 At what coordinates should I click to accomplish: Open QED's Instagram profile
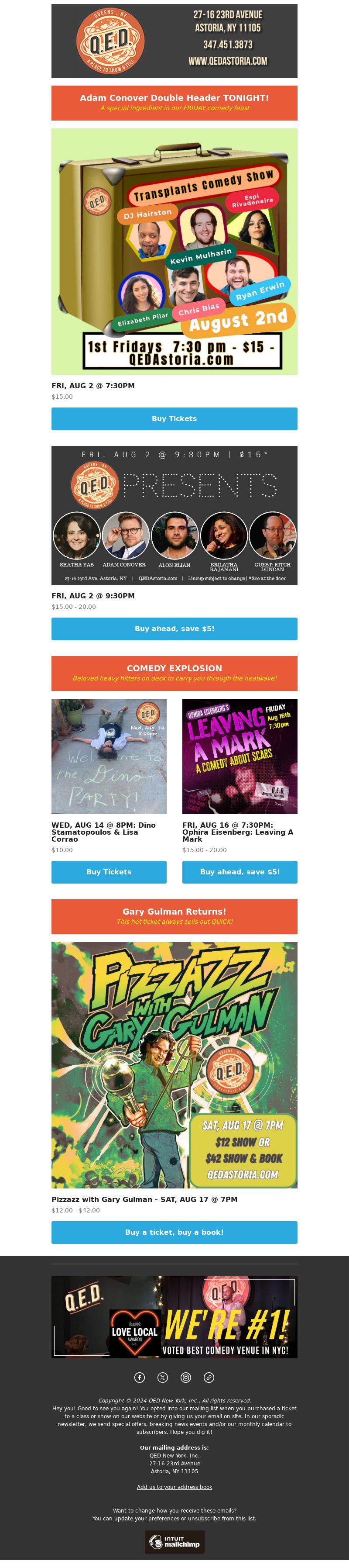point(186,1378)
